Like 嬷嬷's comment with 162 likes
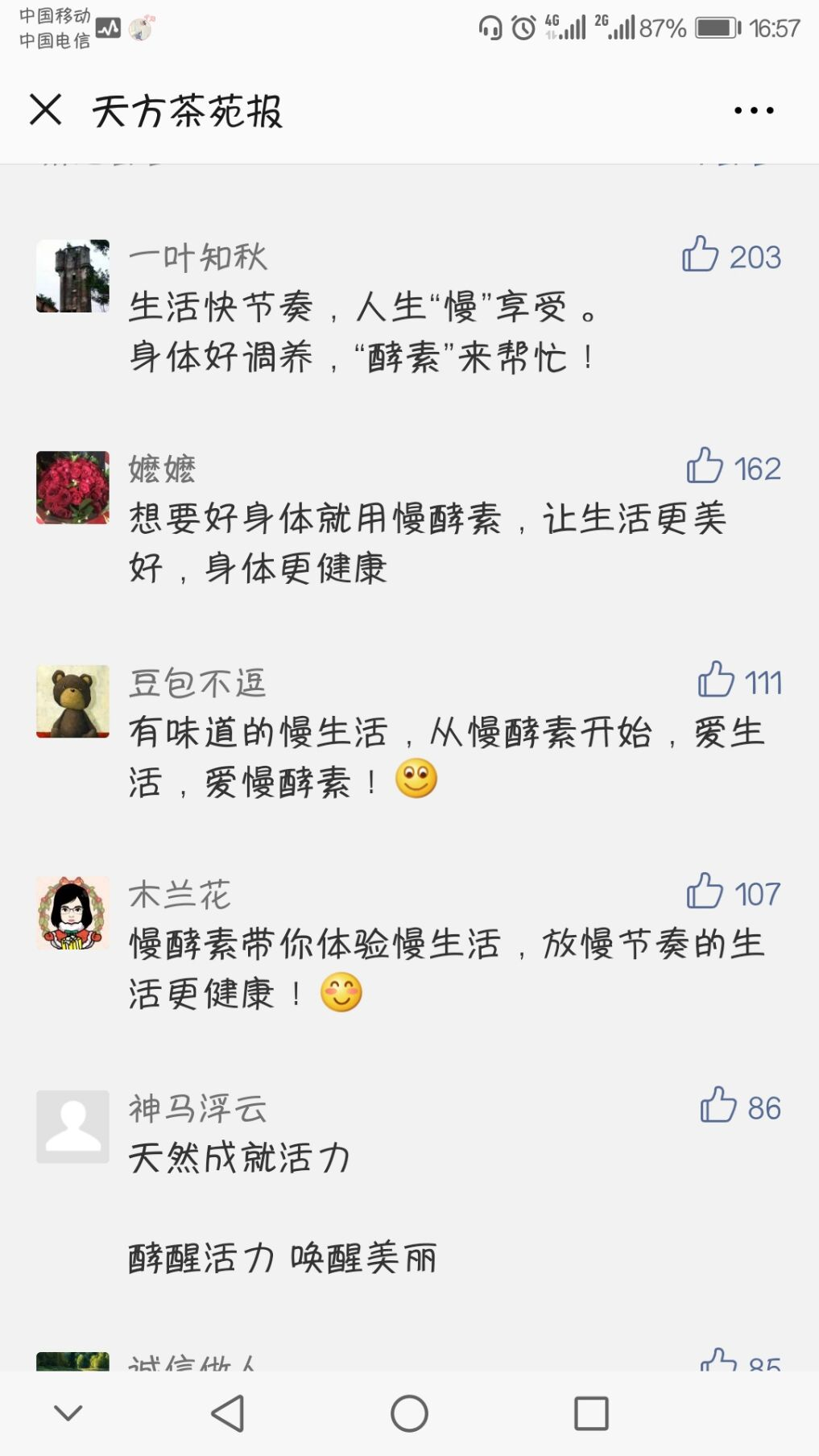This screenshot has height=1456, width=819. click(705, 466)
